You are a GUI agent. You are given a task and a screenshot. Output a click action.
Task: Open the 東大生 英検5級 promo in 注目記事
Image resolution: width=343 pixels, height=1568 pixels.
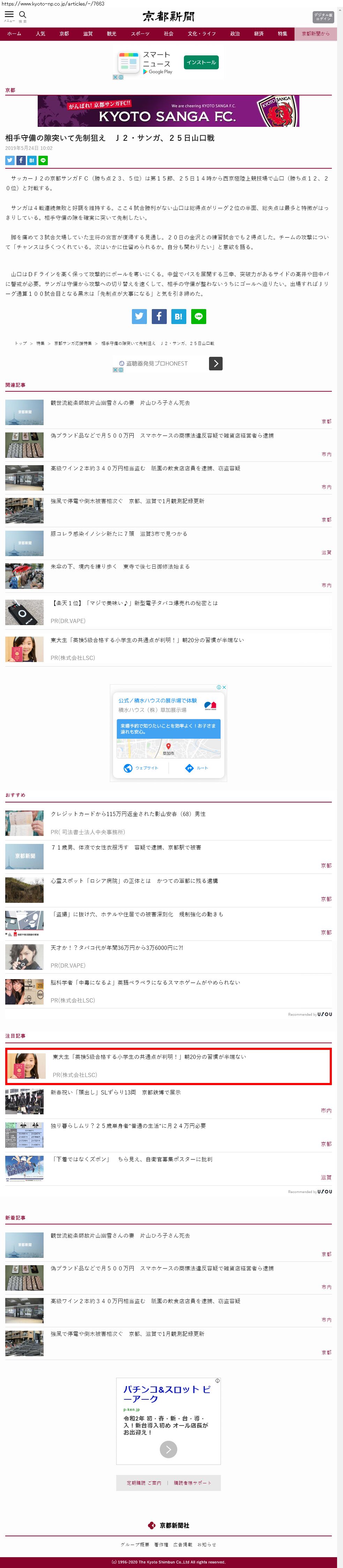(149, 1057)
